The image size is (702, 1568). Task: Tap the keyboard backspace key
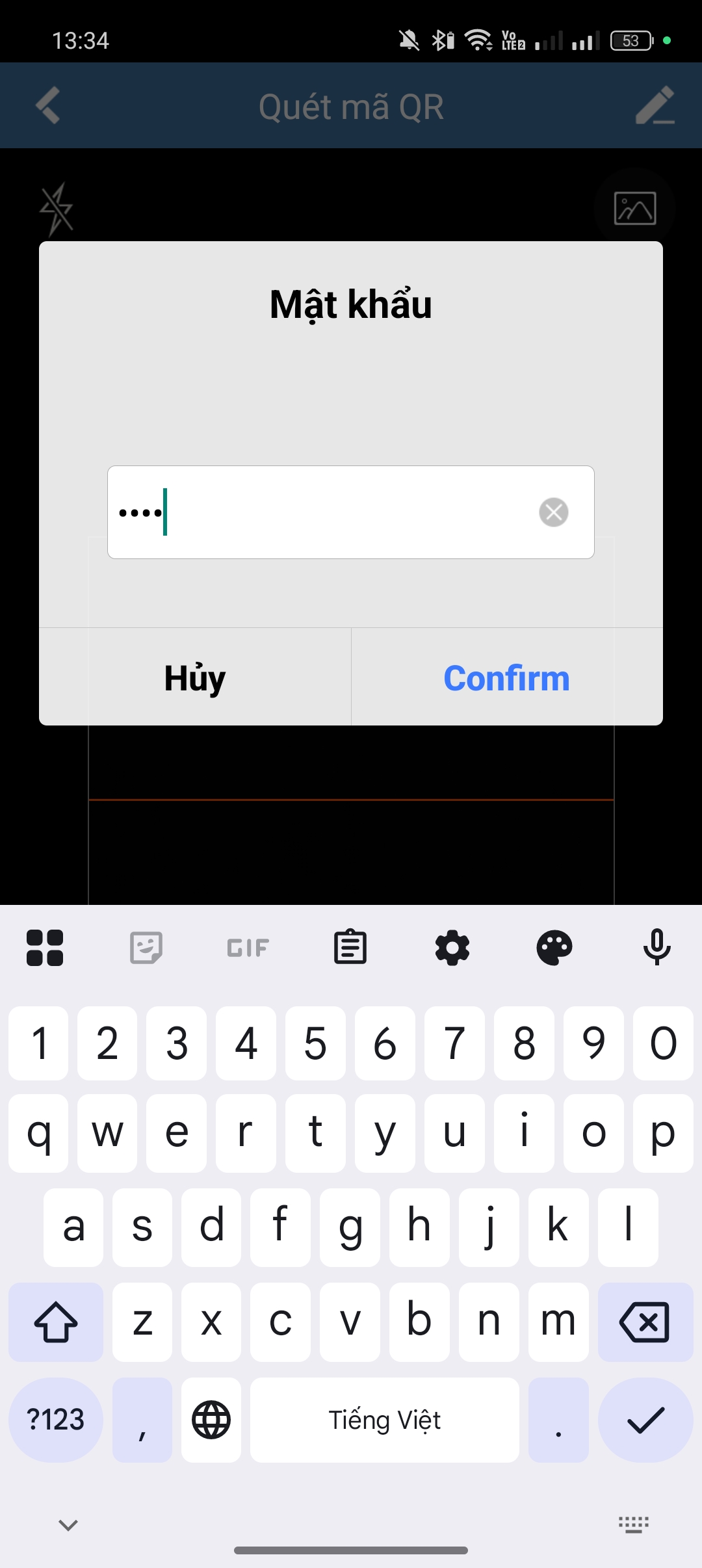point(645,1322)
